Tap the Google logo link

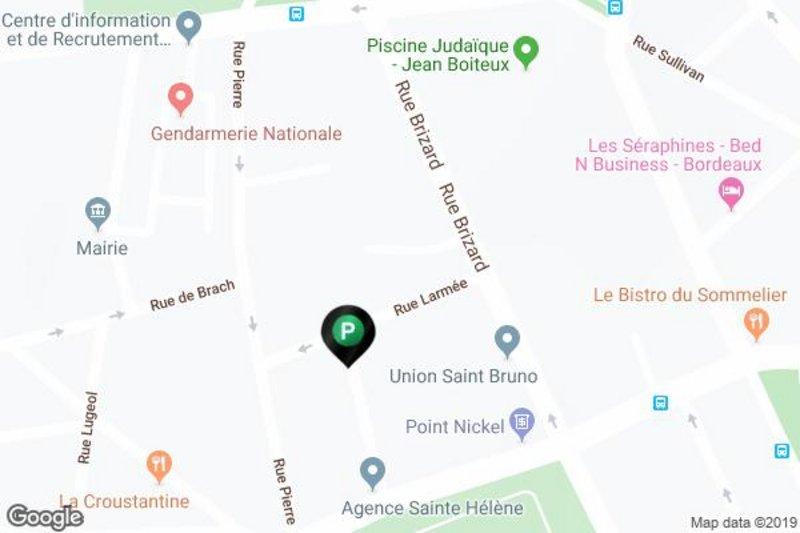click(x=44, y=516)
